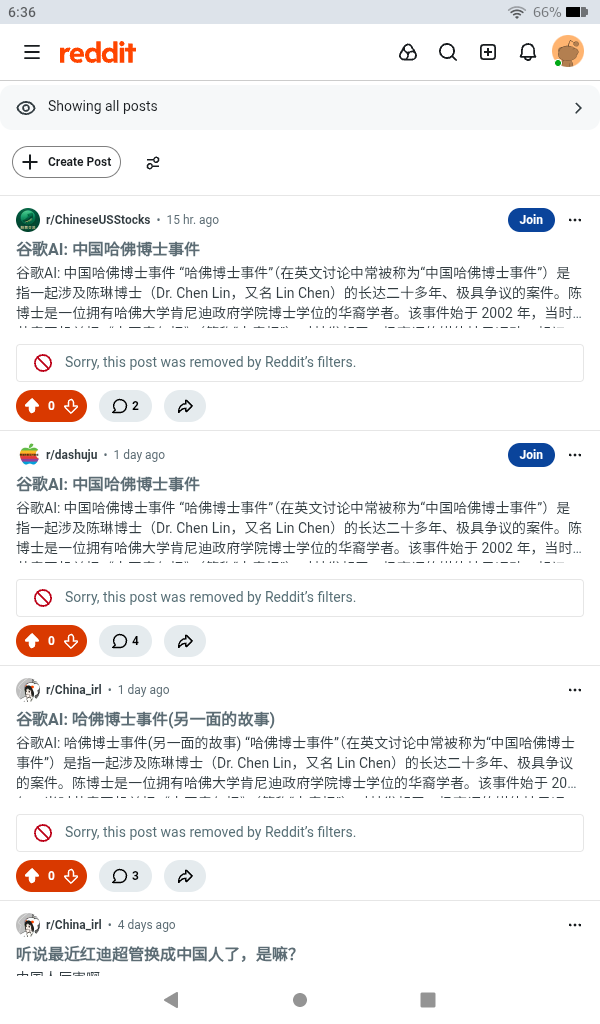Open overflow menu on r/ChineseUSStocks post
Screen dimensions: 600x1024
(x=575, y=220)
